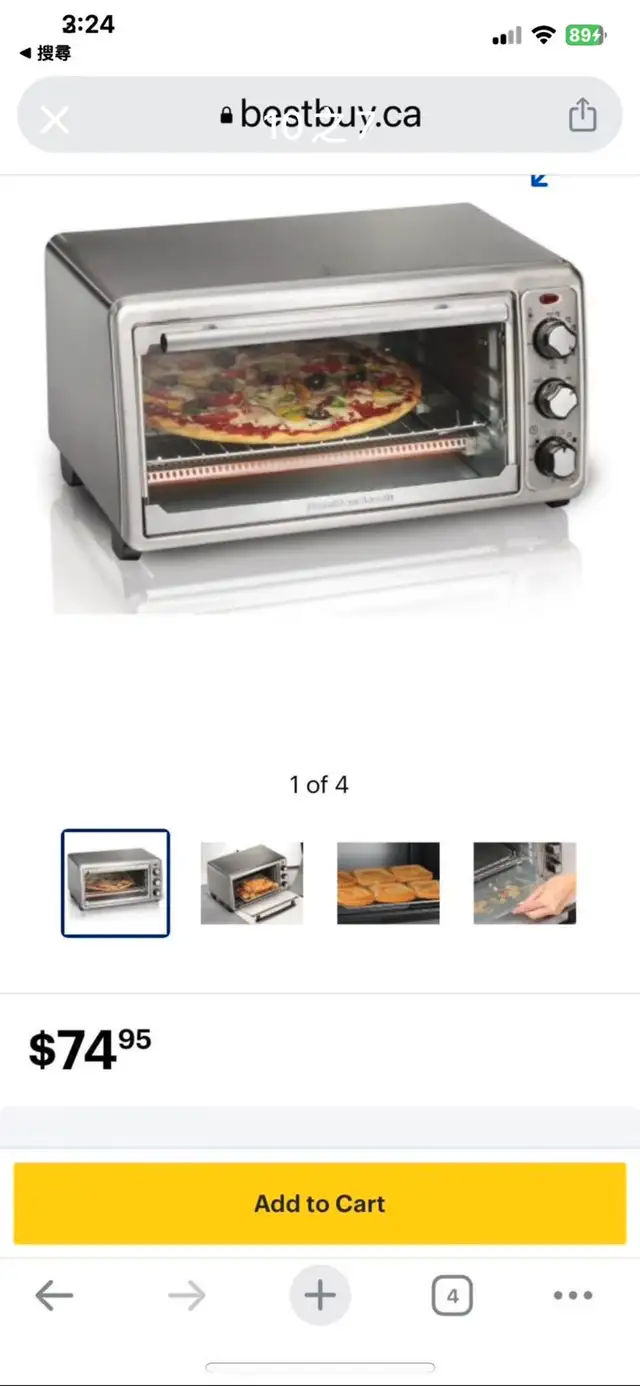Return to the previous app via 搜尋
This screenshot has height=1386, width=640.
point(45,54)
